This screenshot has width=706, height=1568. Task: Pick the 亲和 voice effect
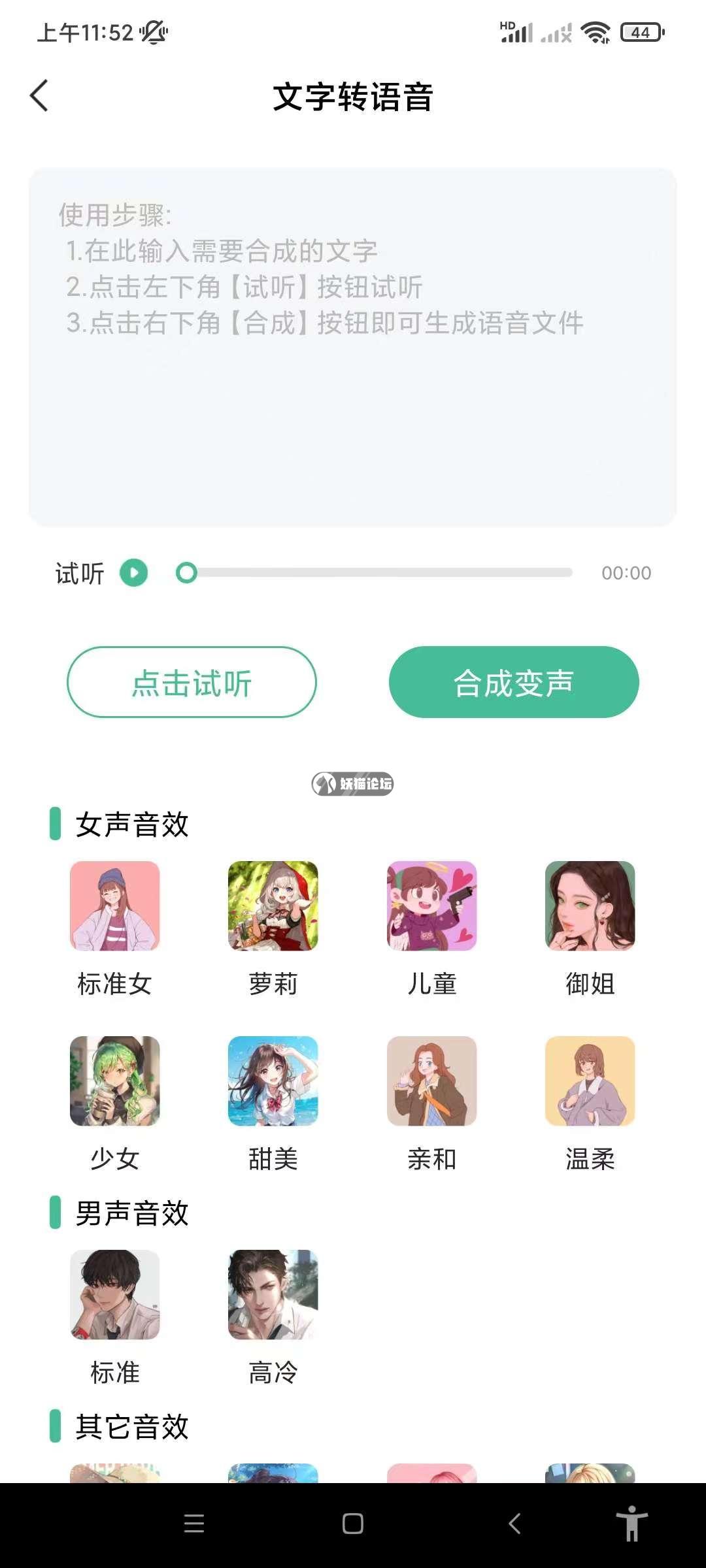[x=431, y=1081]
